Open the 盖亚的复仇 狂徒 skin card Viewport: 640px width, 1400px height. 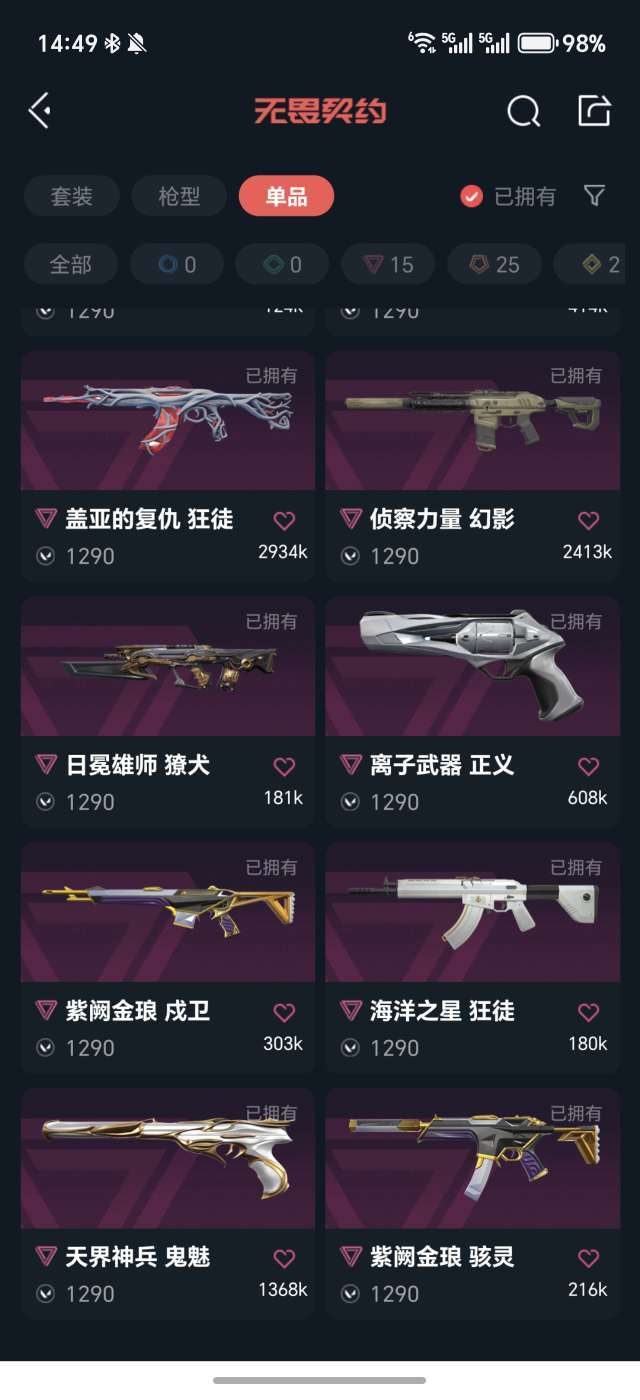[x=167, y=440]
